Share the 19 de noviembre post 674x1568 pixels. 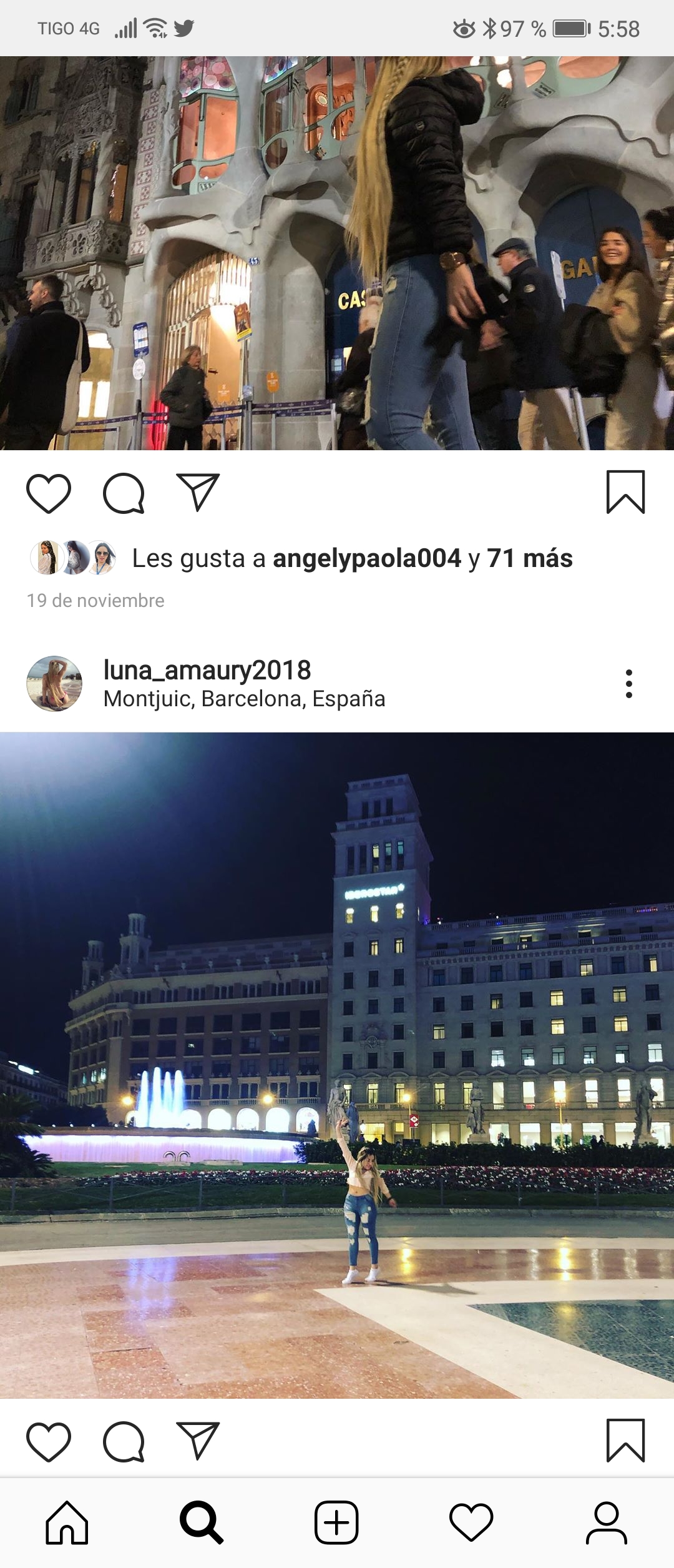click(198, 493)
